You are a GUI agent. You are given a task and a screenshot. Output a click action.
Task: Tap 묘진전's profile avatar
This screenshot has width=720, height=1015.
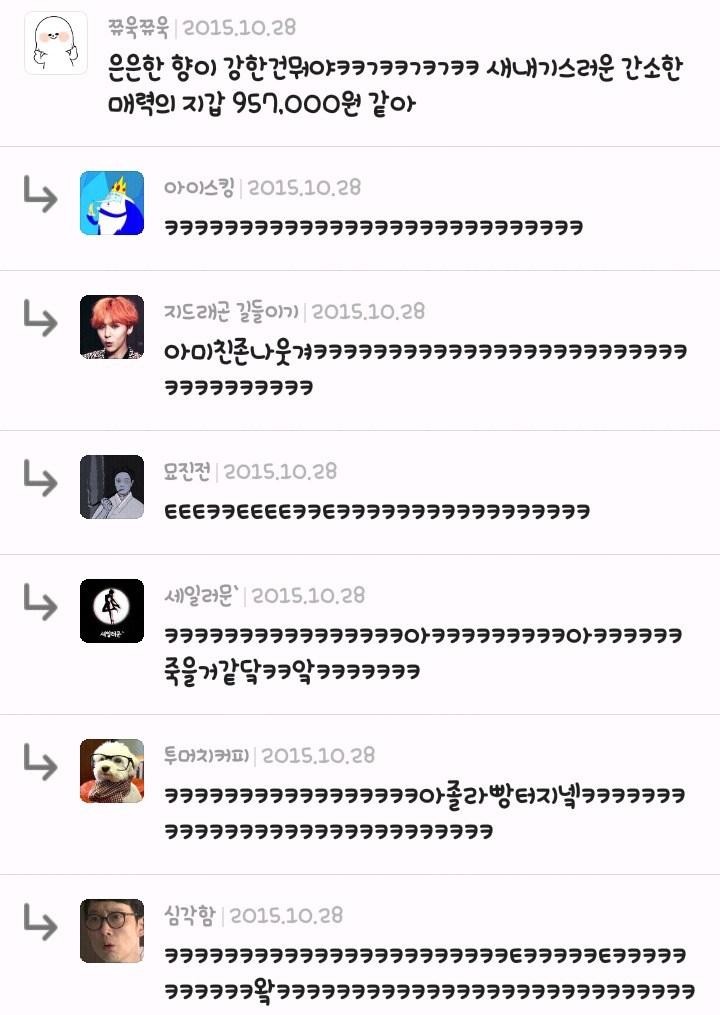point(112,487)
